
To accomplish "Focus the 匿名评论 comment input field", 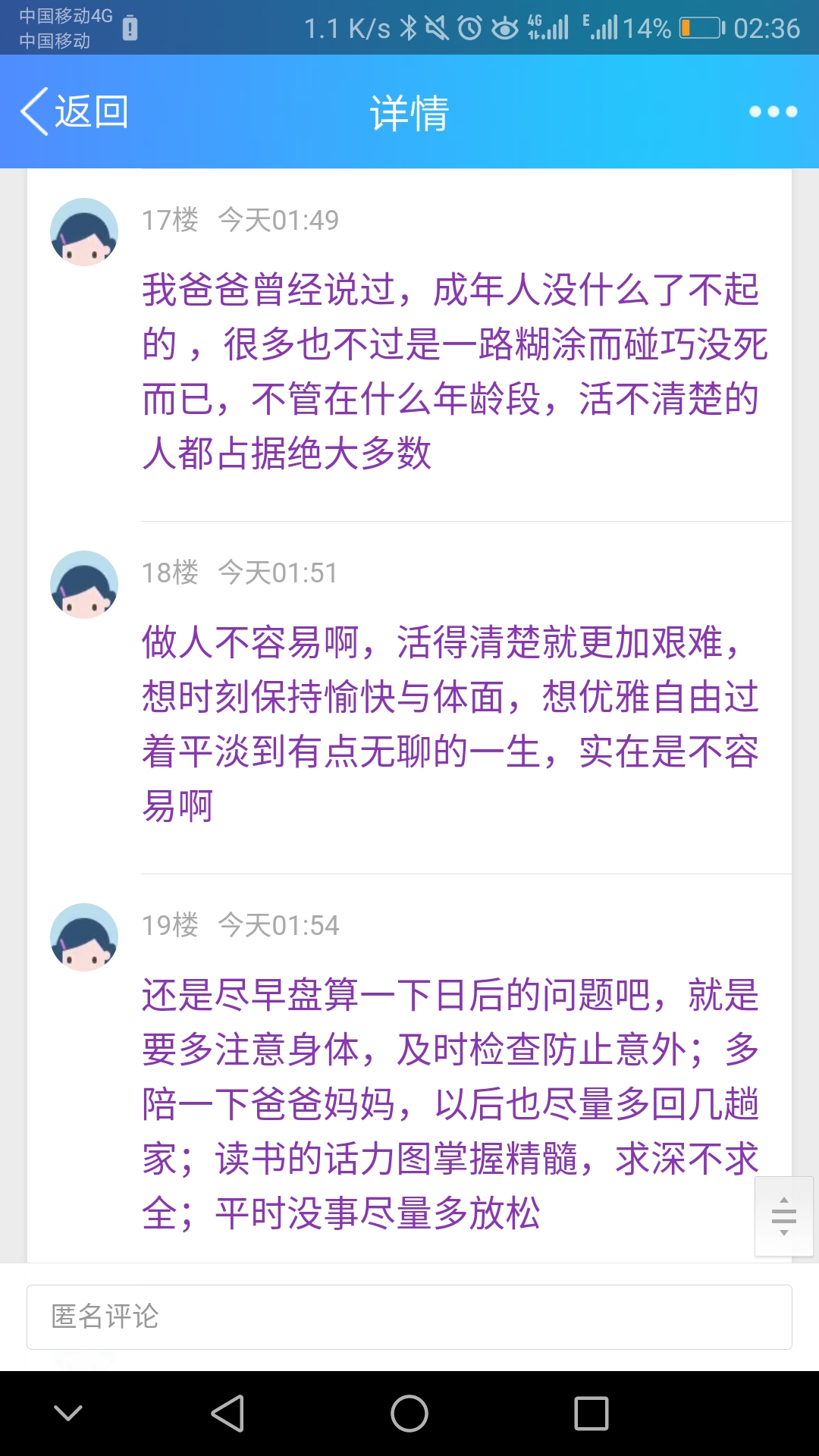I will [x=409, y=1317].
